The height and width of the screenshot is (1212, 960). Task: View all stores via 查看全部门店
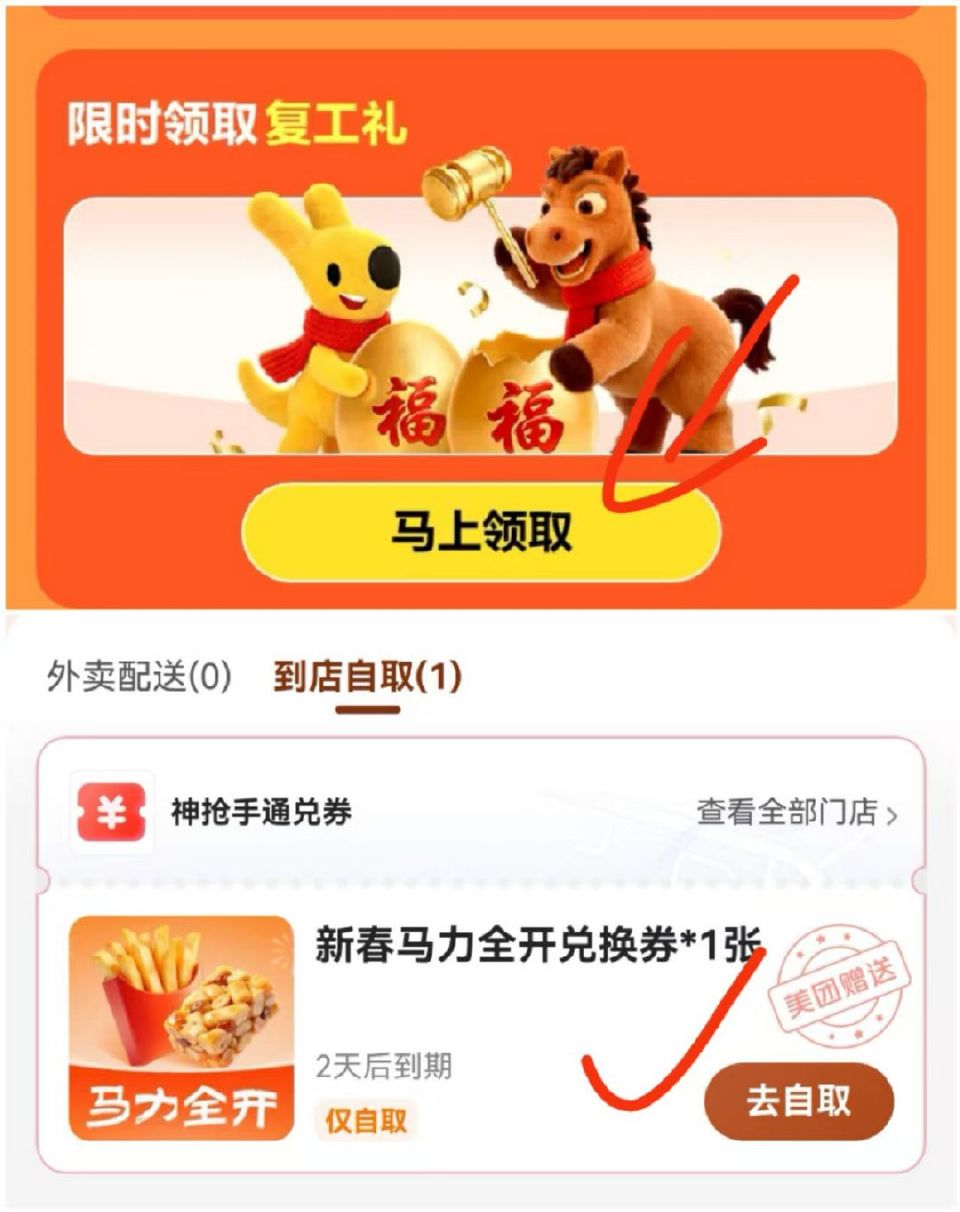click(x=796, y=813)
